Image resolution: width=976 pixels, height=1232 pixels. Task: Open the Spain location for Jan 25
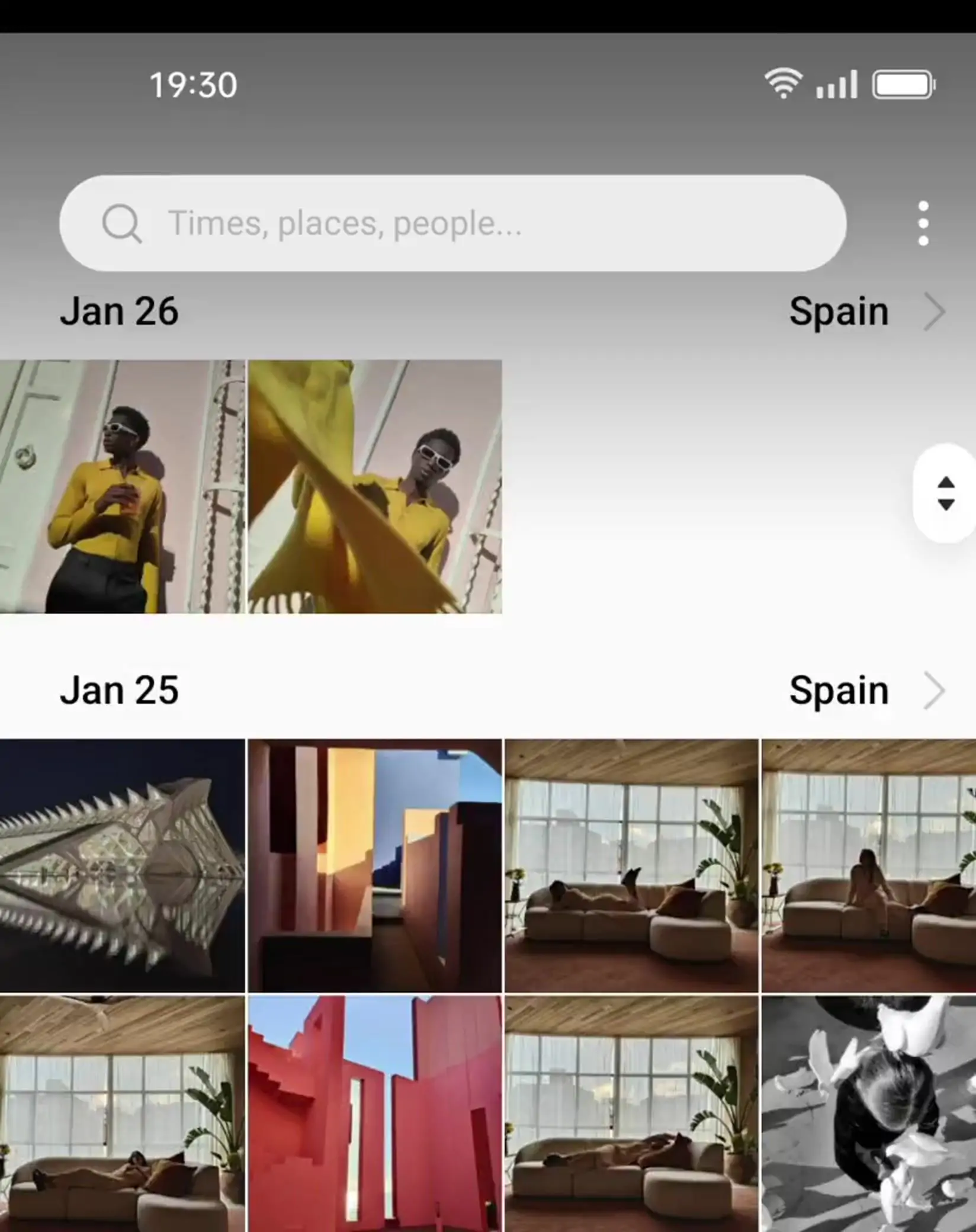tap(865, 691)
